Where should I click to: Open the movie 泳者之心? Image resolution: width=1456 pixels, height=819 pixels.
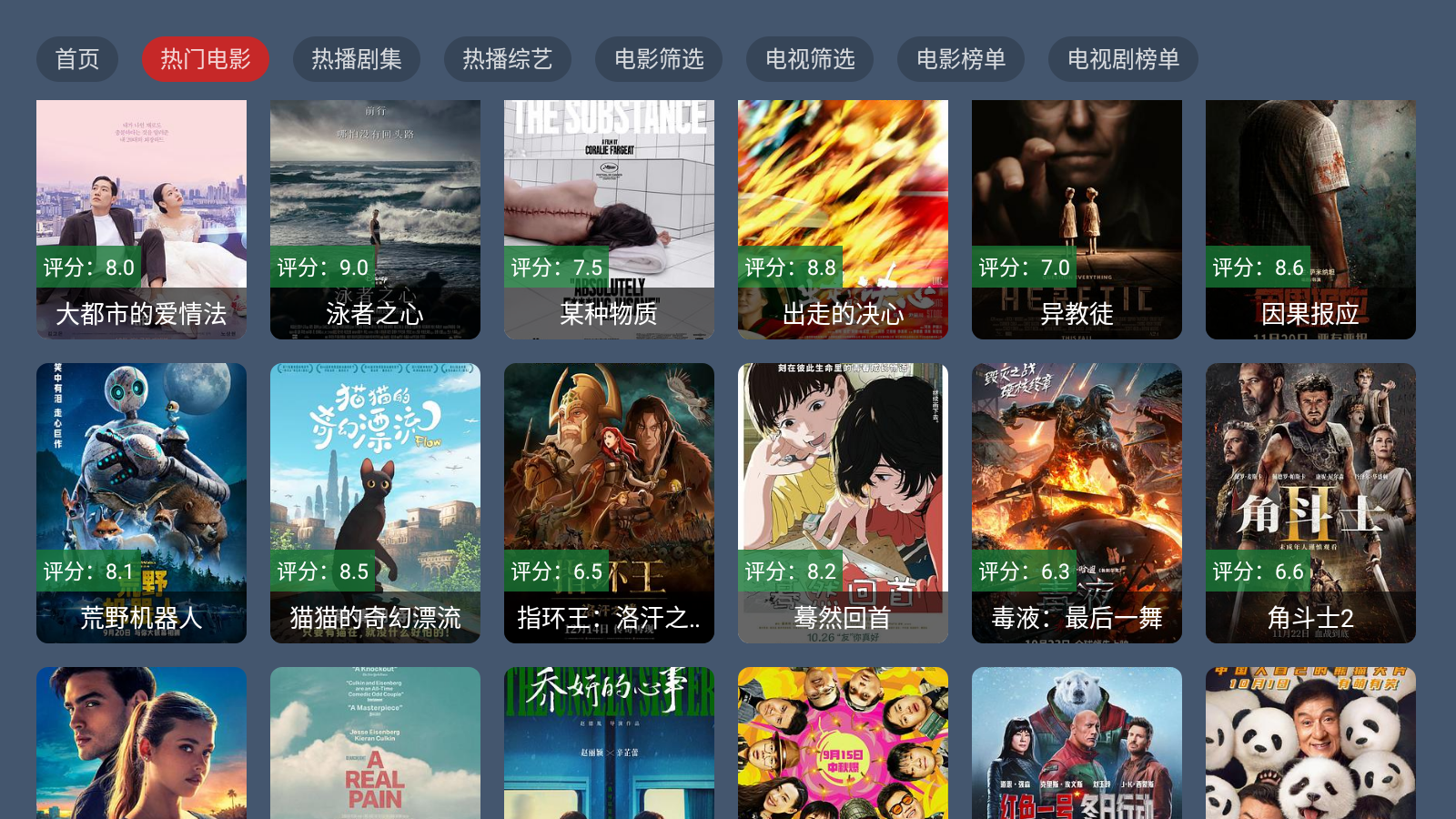(375, 218)
